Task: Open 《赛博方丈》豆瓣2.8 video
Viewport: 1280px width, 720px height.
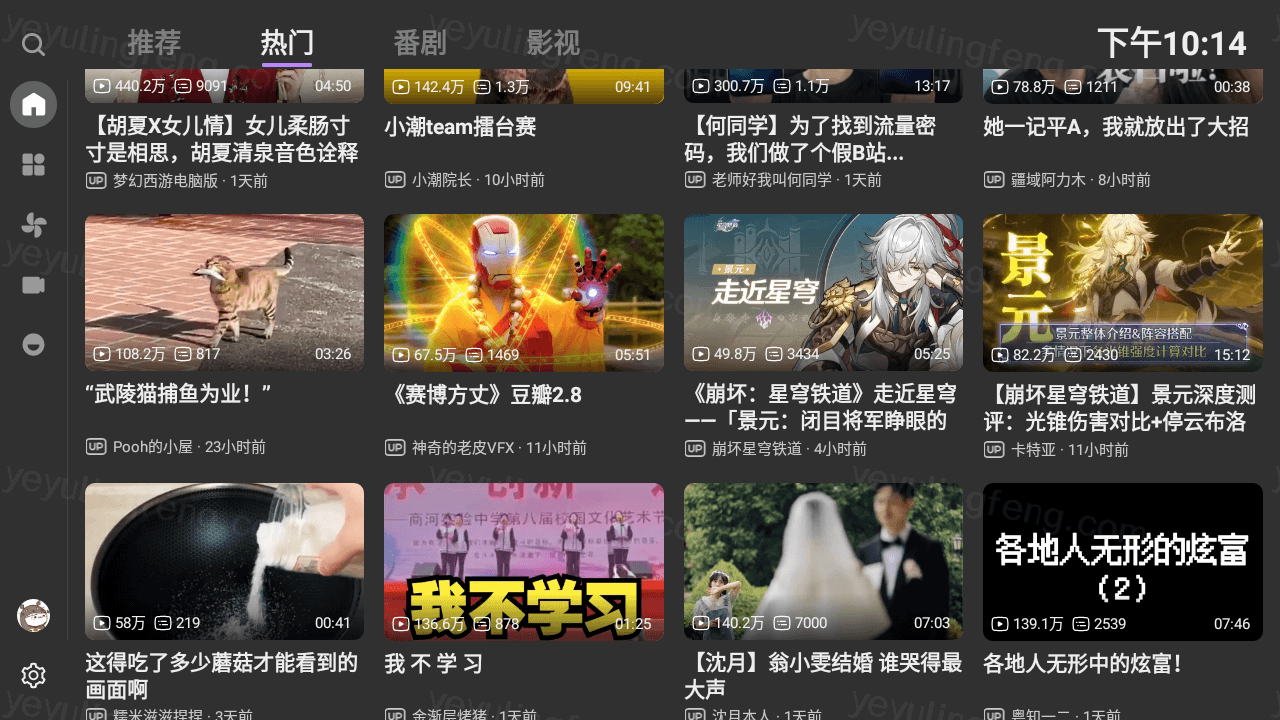Action: tap(523, 292)
